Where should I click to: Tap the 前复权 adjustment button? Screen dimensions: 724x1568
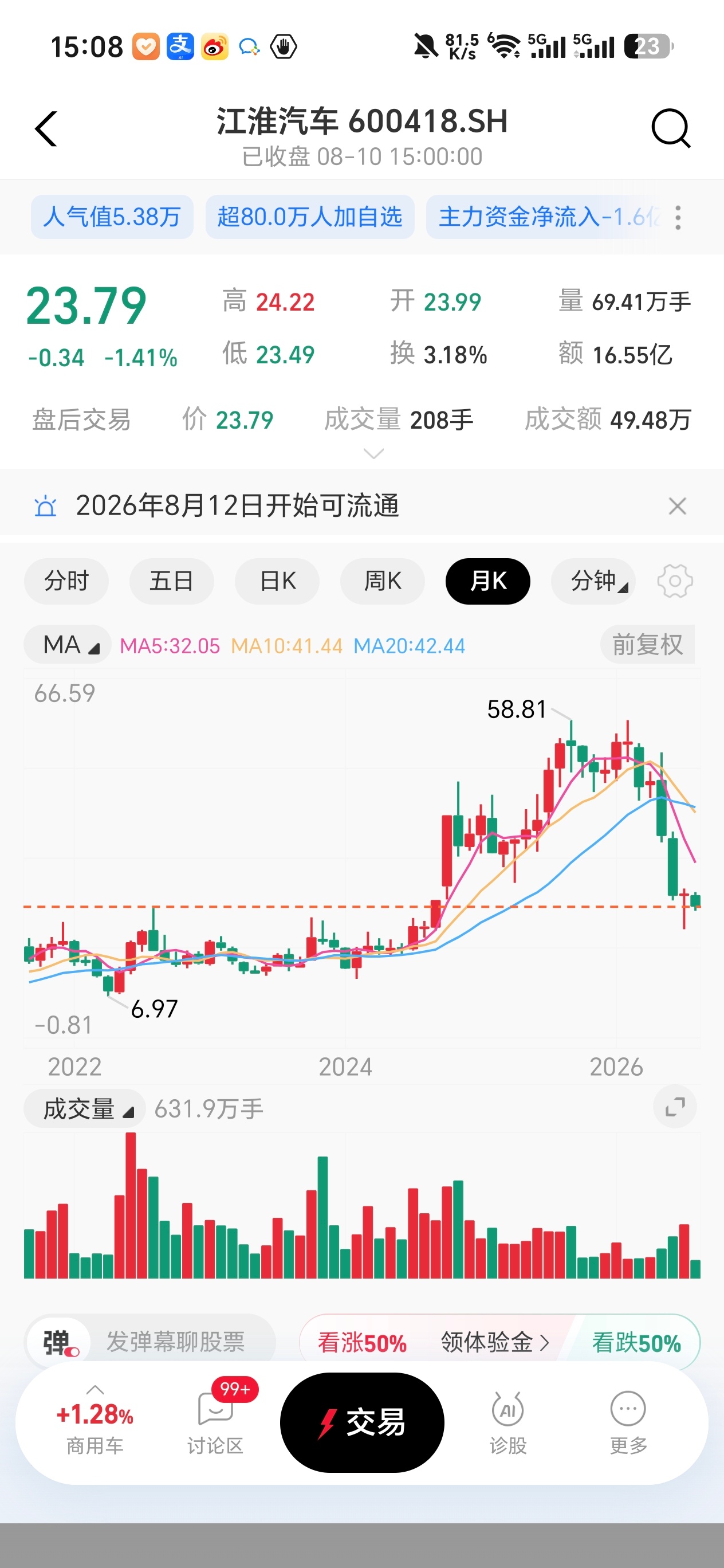[647, 645]
